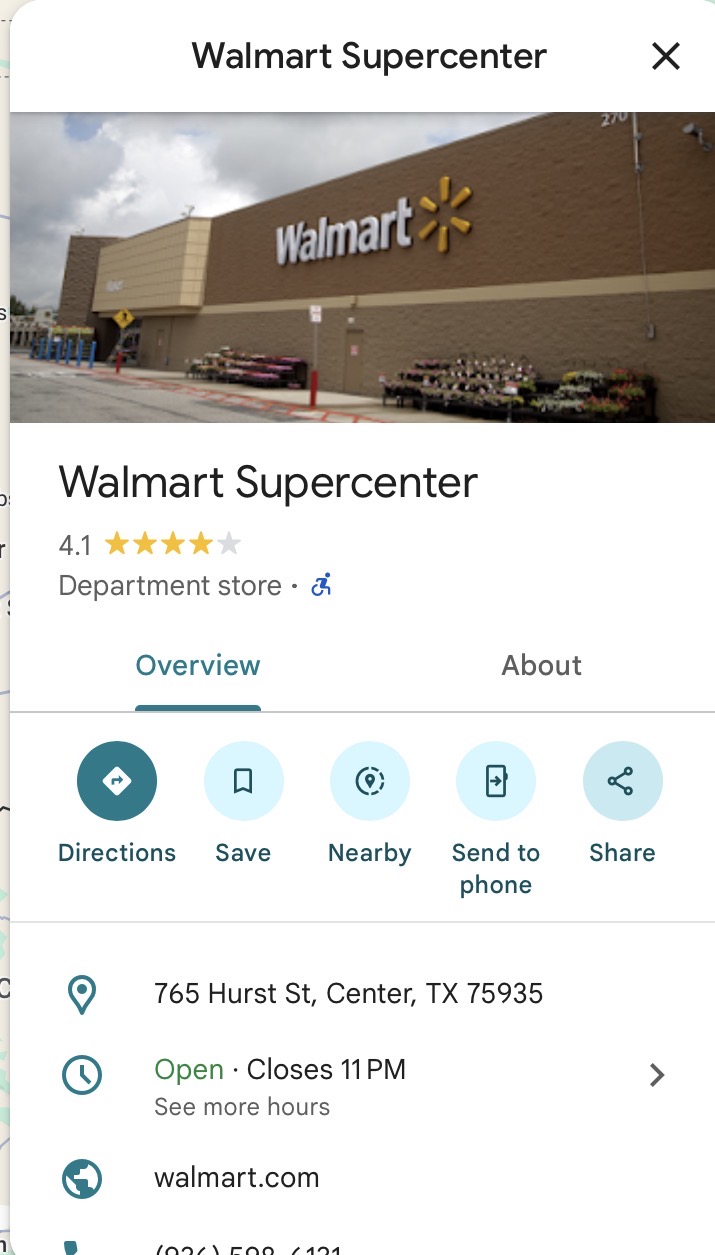
Task: Search nearby places around Walmart
Action: pos(370,781)
